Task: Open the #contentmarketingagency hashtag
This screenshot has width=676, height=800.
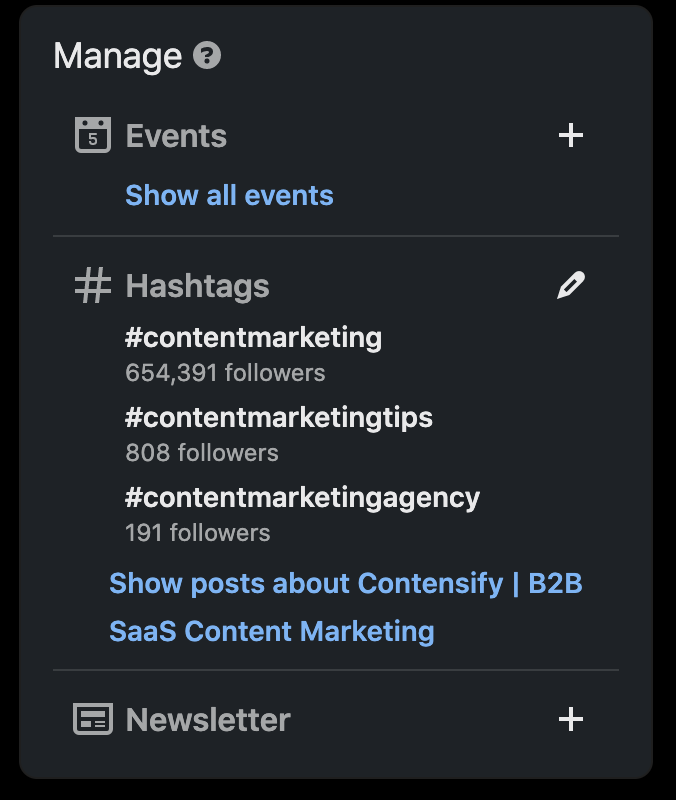Action: [302, 497]
